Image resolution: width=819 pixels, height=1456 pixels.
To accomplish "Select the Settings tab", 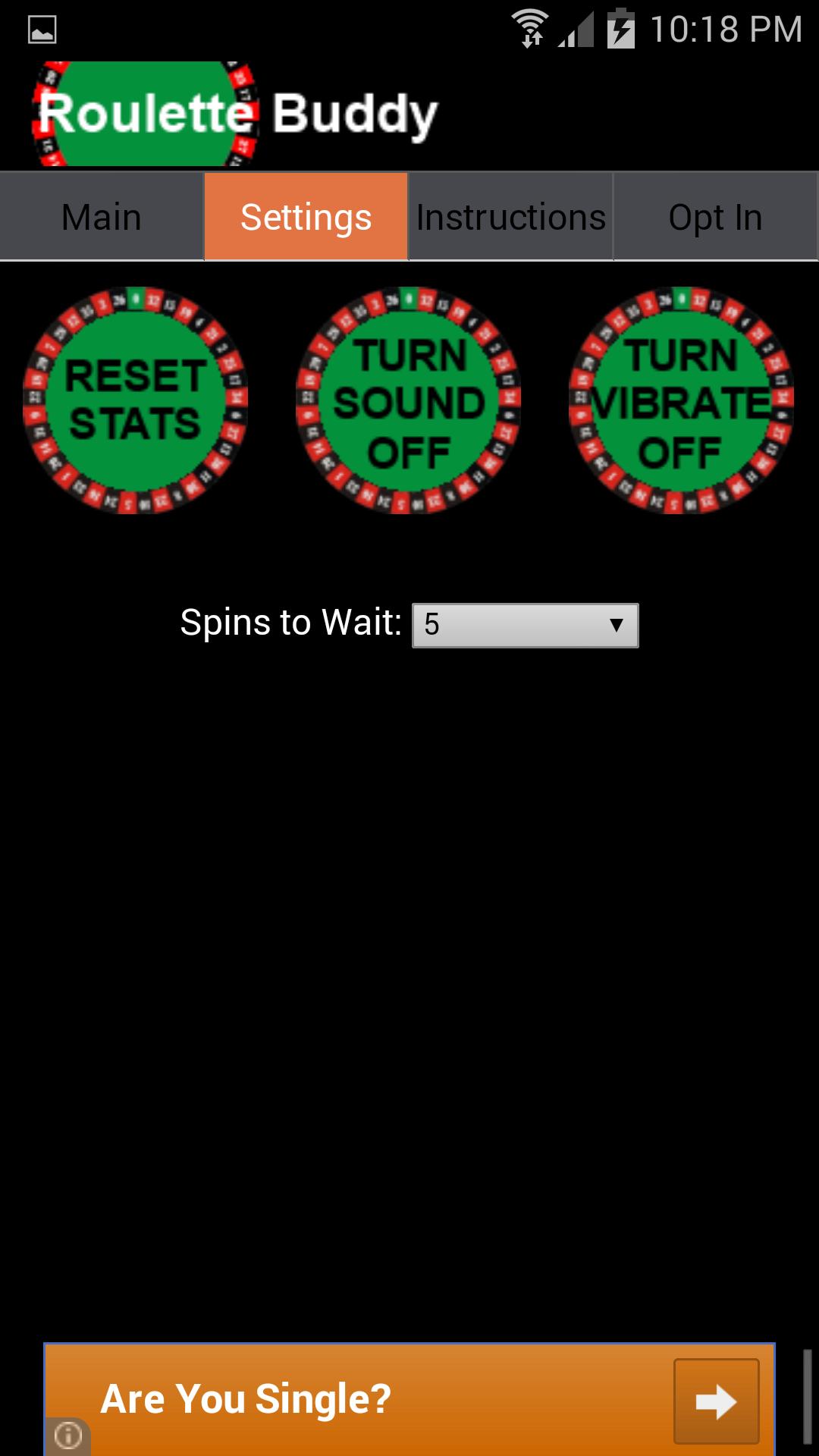I will click(x=306, y=218).
